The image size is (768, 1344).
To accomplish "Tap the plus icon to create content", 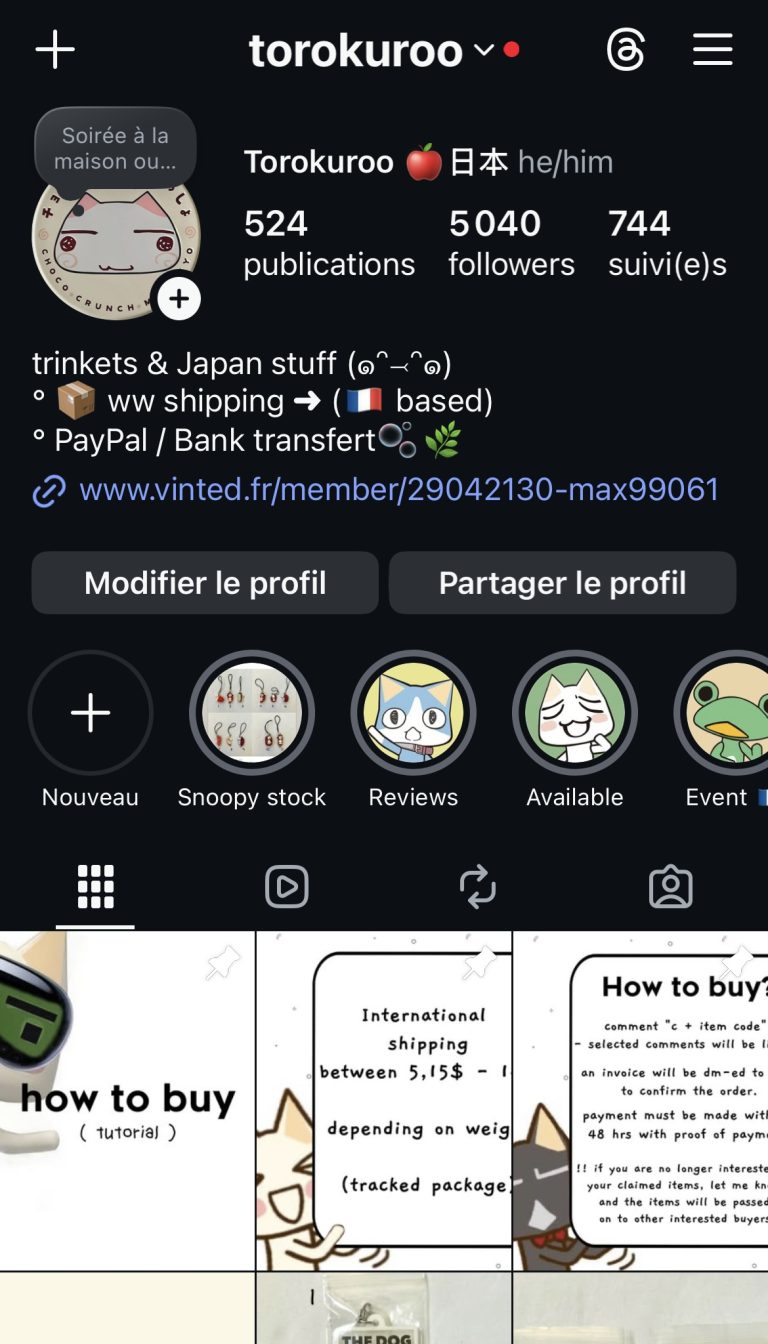I will 55,49.
